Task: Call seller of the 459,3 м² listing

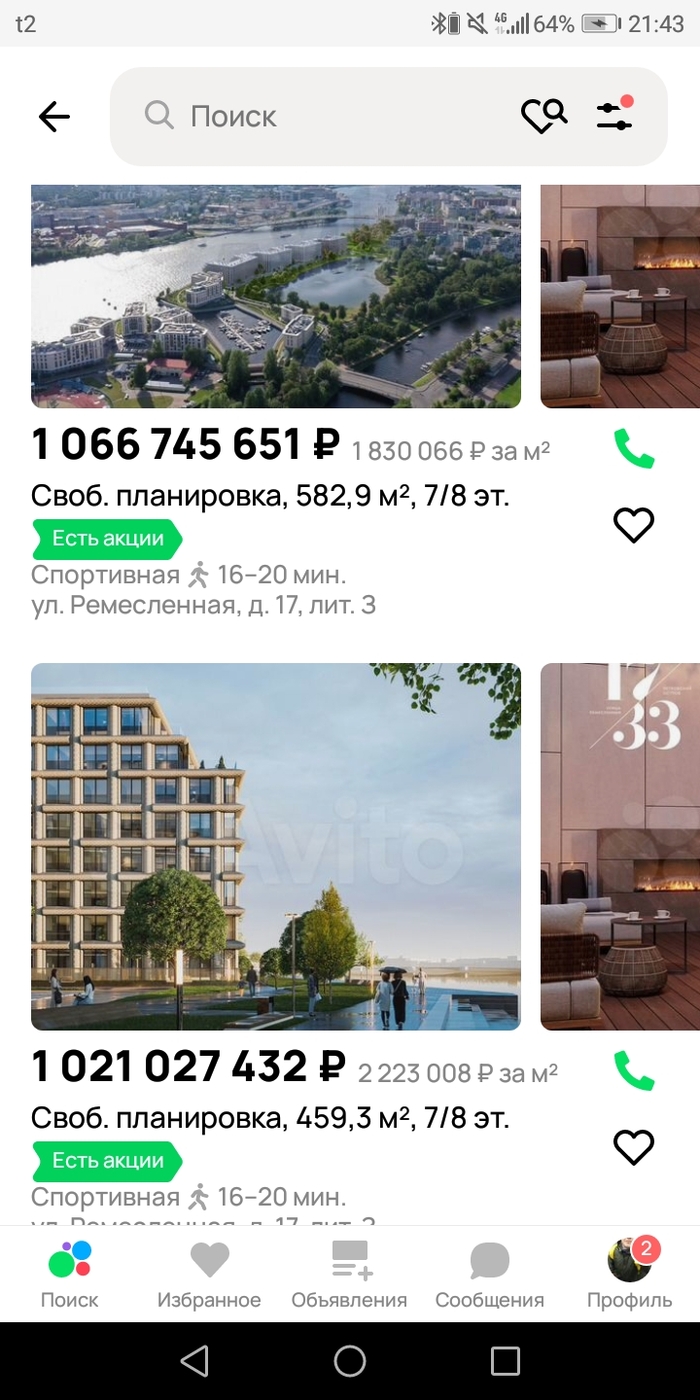Action: (633, 1071)
